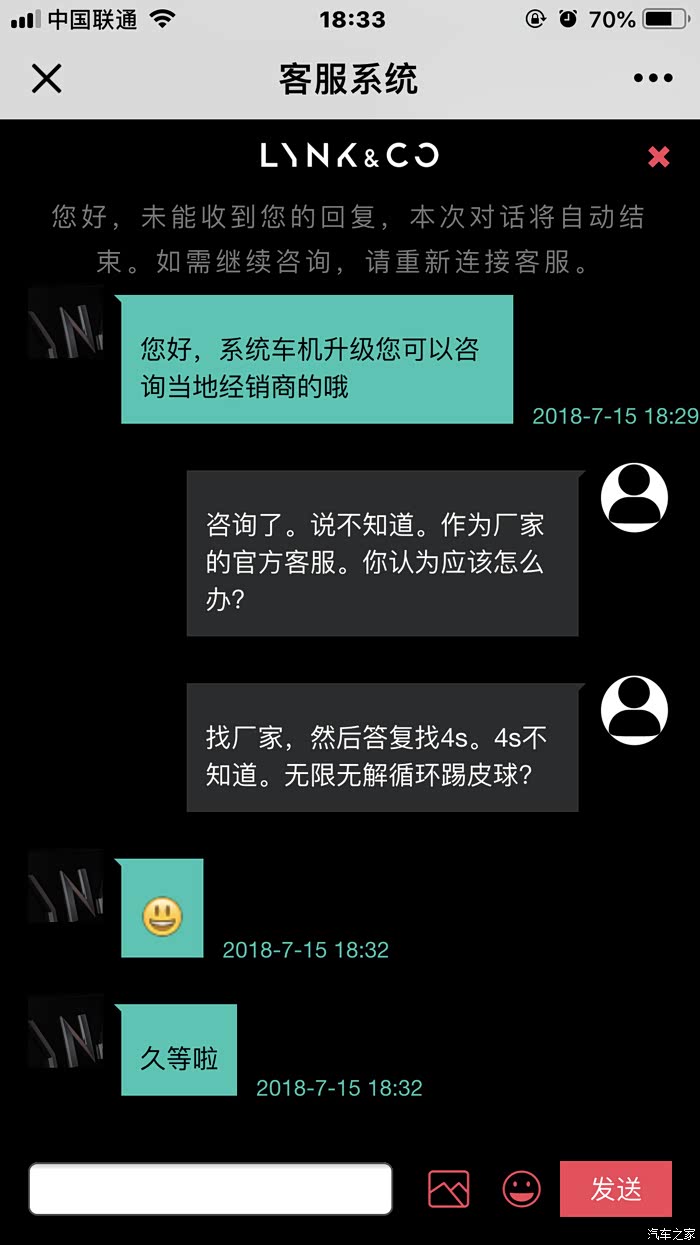Open the emoji smiley picker
The width and height of the screenshot is (700, 1245).
(x=521, y=1188)
